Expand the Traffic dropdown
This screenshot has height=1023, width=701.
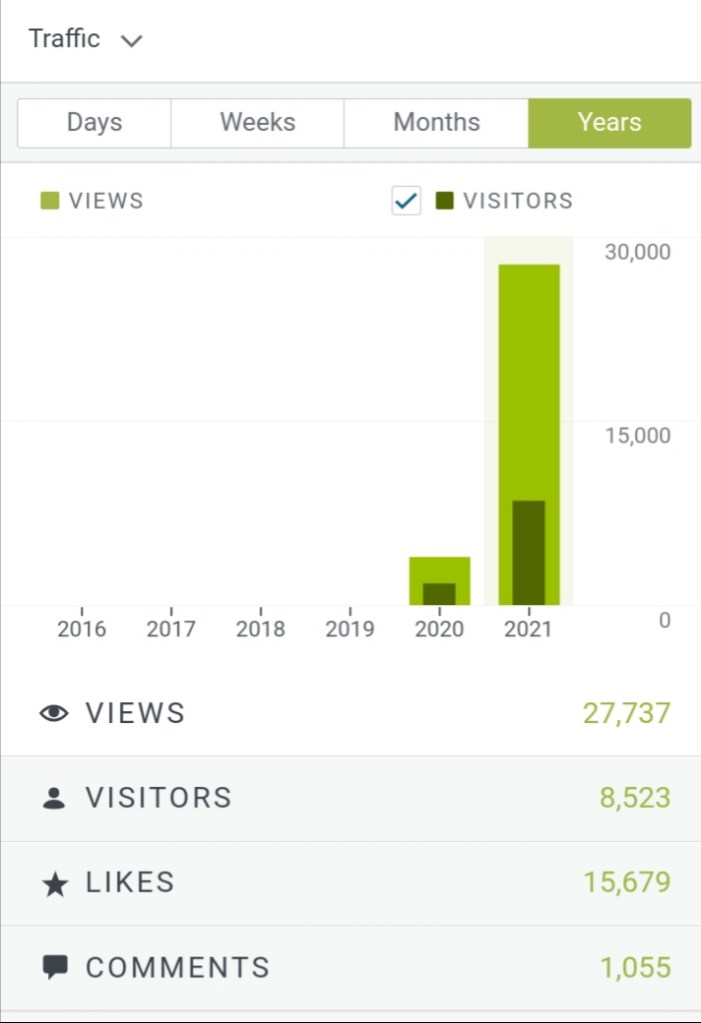pos(86,40)
